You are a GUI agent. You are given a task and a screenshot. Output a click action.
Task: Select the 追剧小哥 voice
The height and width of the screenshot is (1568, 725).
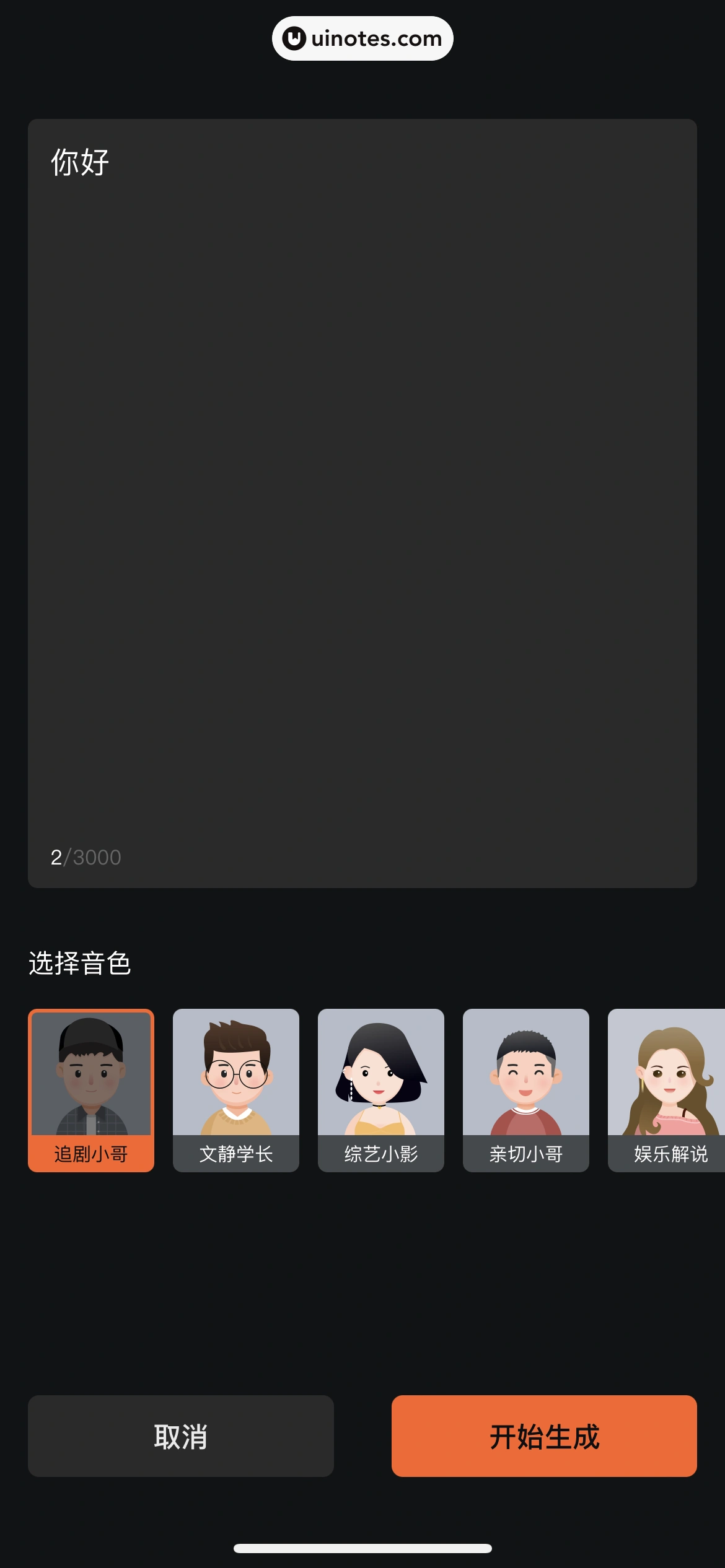tap(91, 1090)
